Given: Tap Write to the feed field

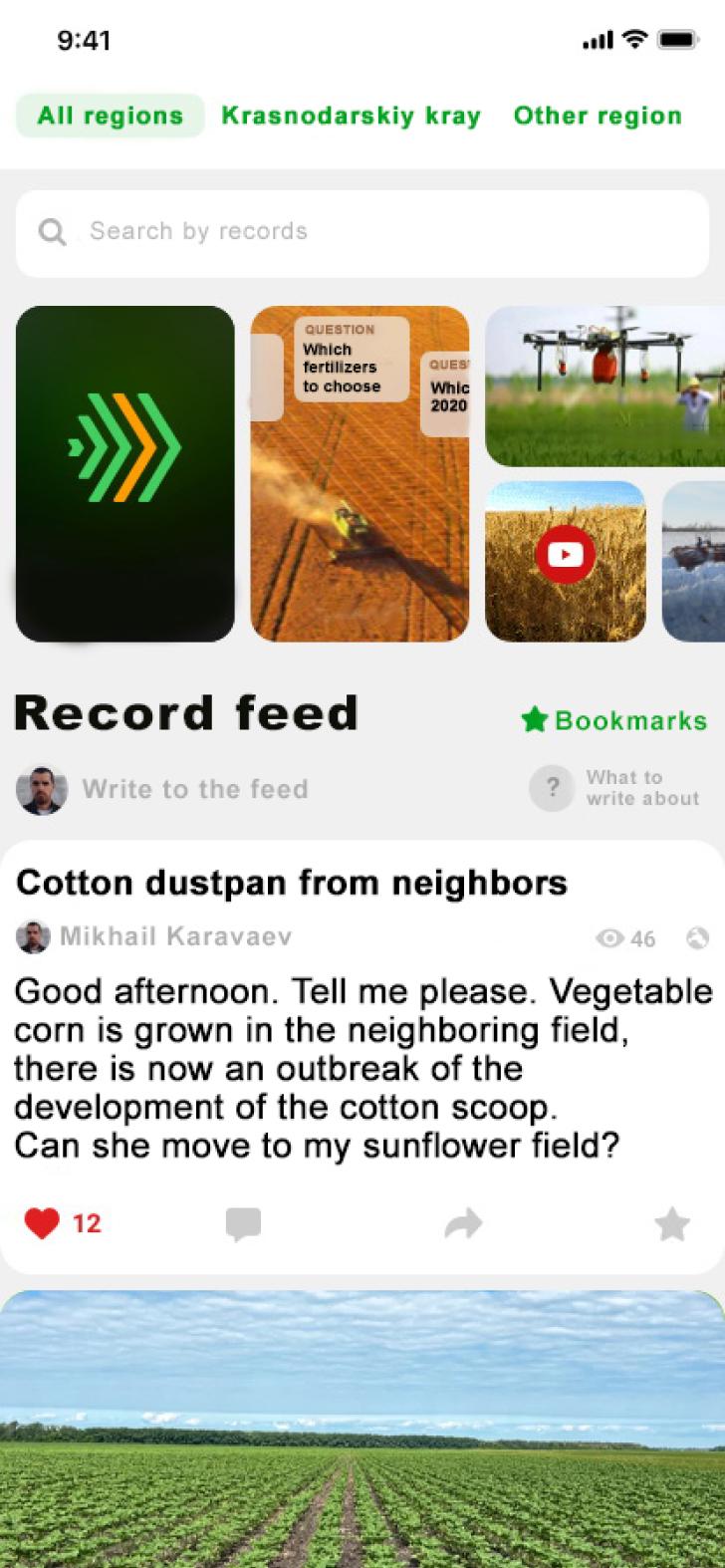Looking at the screenshot, I should [195, 789].
